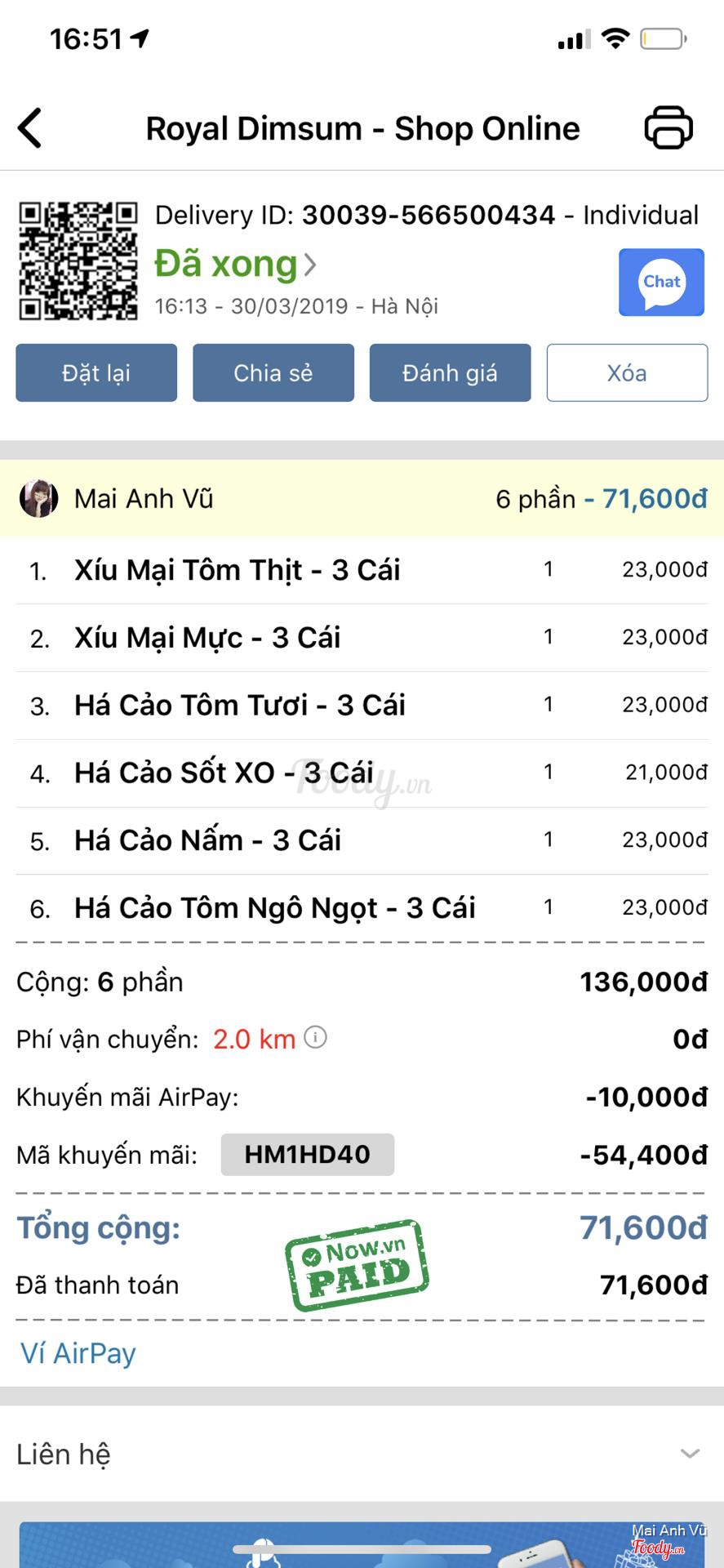Image resolution: width=724 pixels, height=1568 pixels.
Task: Delete the order with Xóa
Action: pos(627,373)
